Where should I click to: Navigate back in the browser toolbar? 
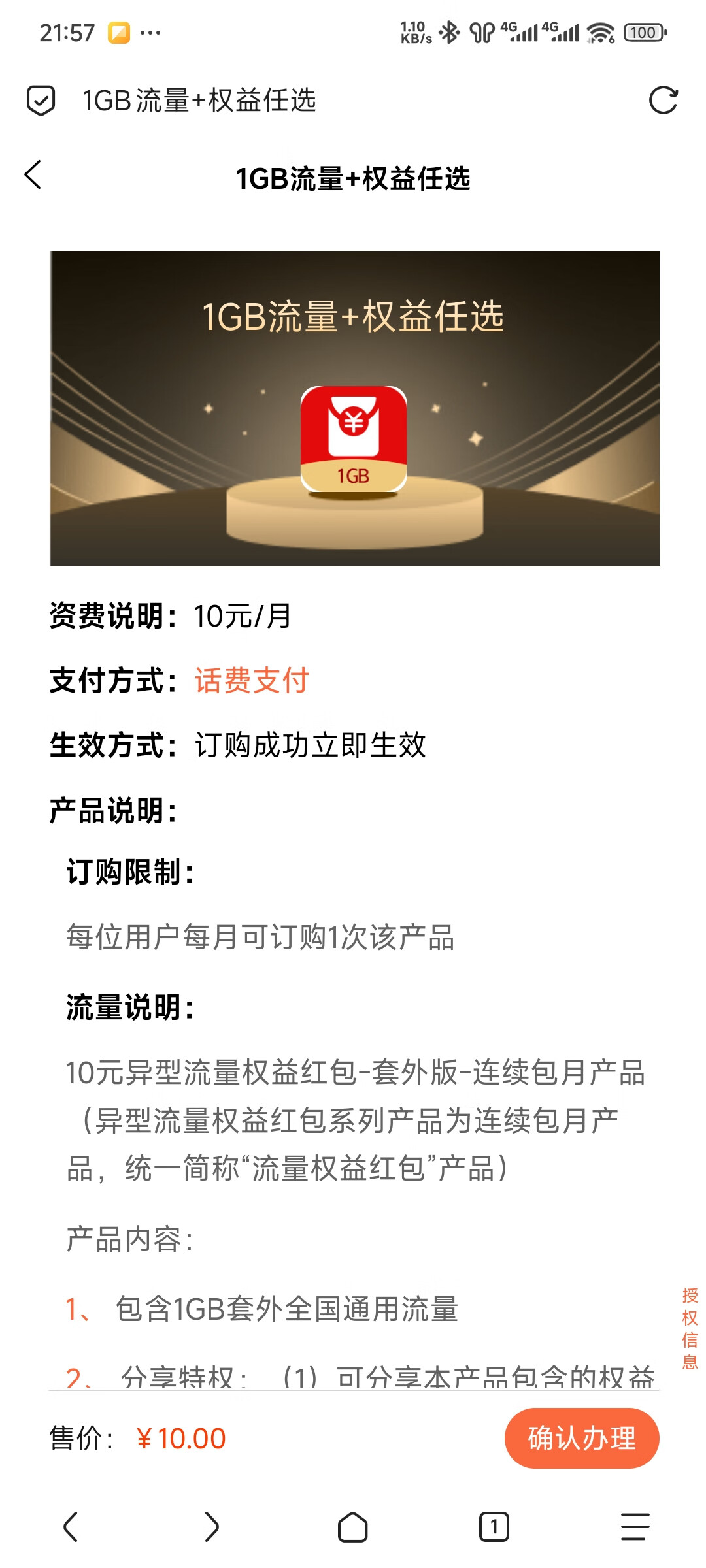[71, 1527]
